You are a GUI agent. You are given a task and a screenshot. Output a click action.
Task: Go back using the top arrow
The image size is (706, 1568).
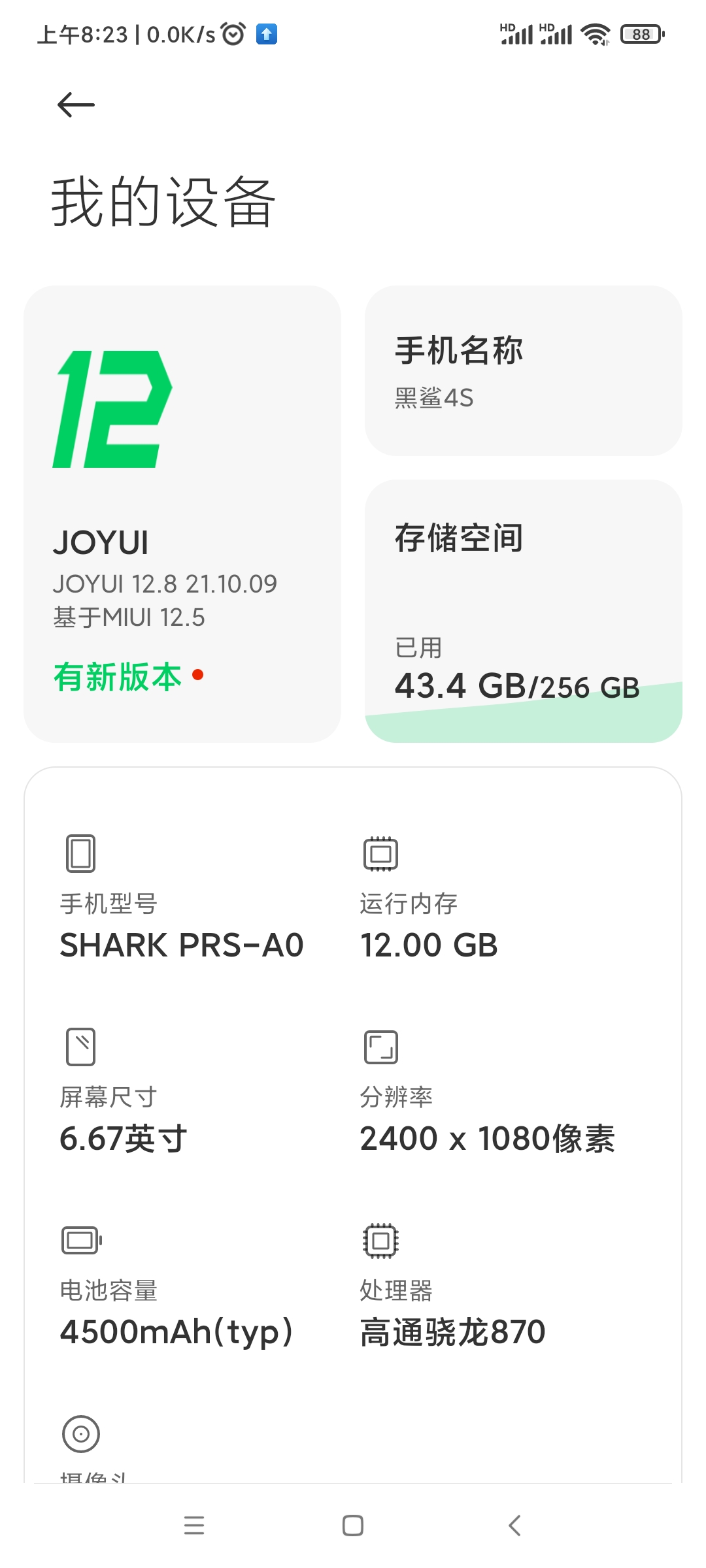(76, 105)
